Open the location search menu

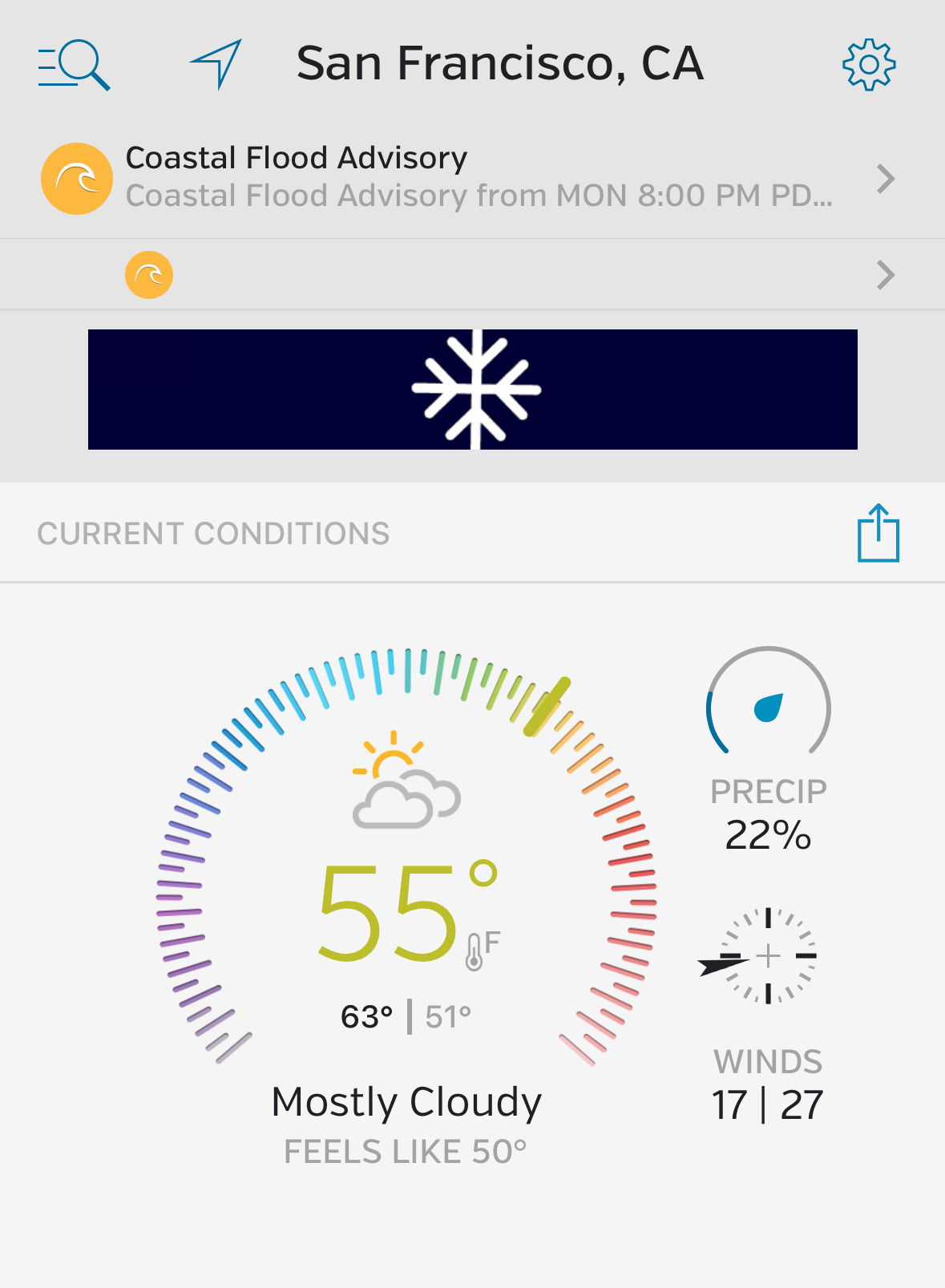74,65
